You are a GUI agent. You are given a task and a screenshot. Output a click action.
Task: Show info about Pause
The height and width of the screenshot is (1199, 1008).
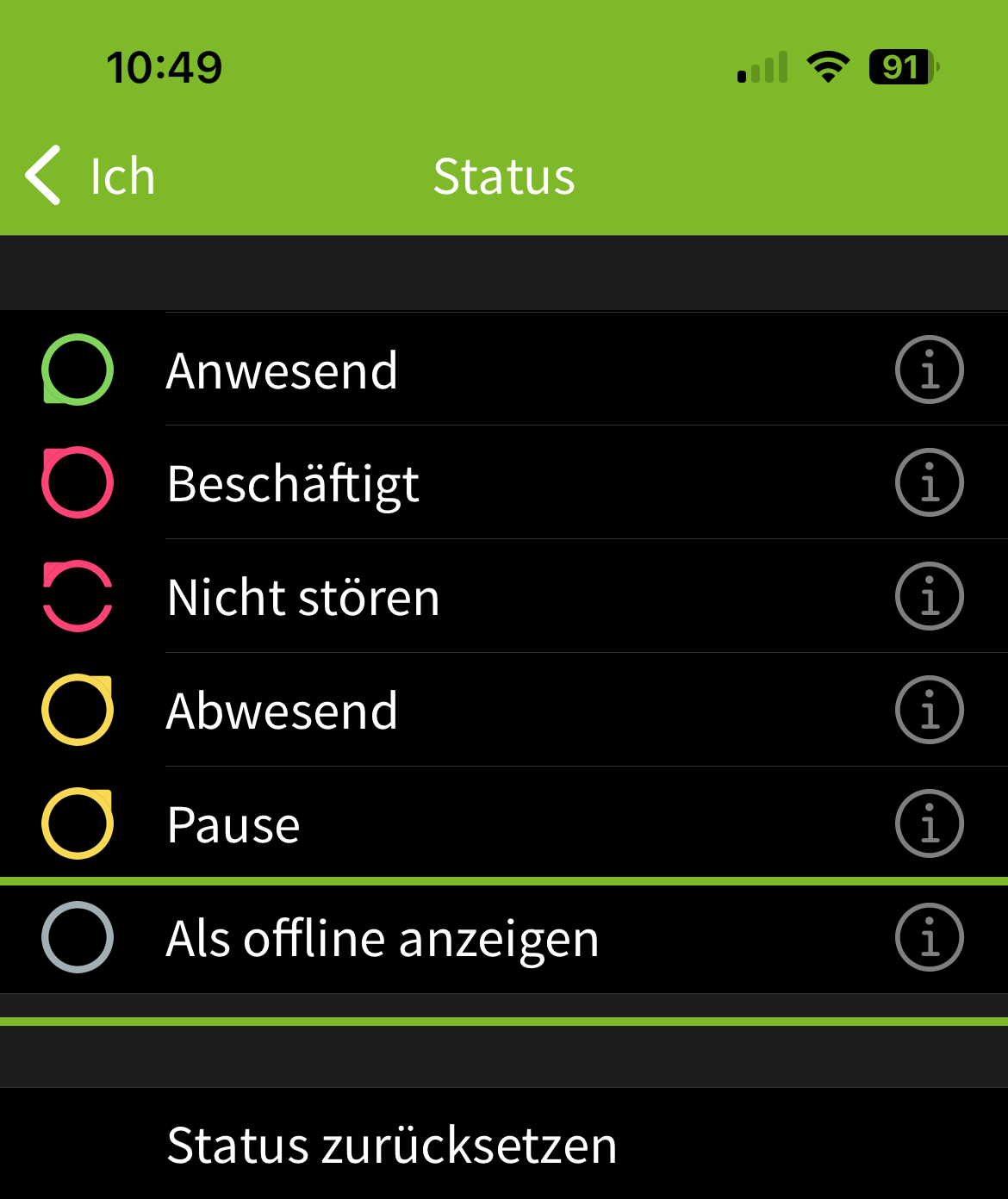929,824
